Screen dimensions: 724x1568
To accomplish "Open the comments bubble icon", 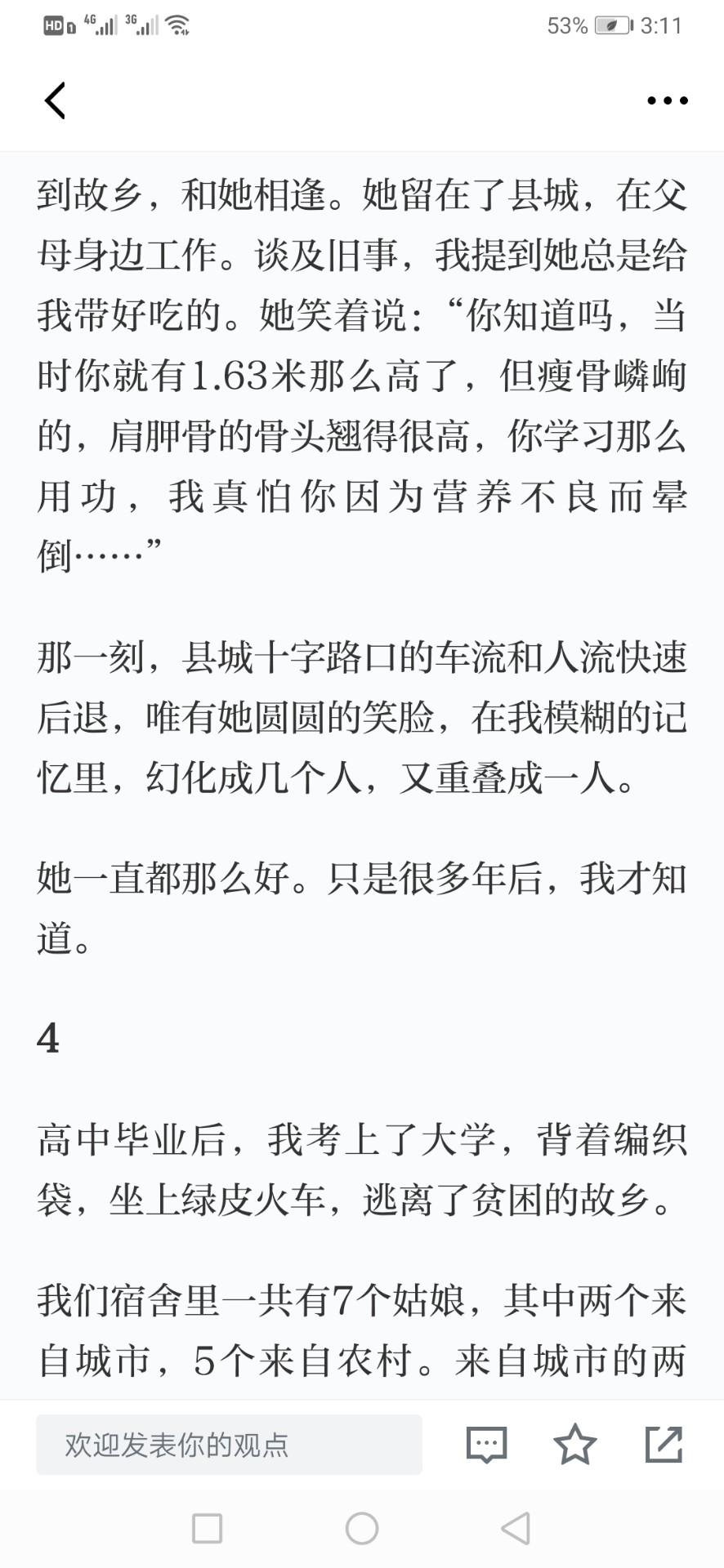I will (x=487, y=1444).
